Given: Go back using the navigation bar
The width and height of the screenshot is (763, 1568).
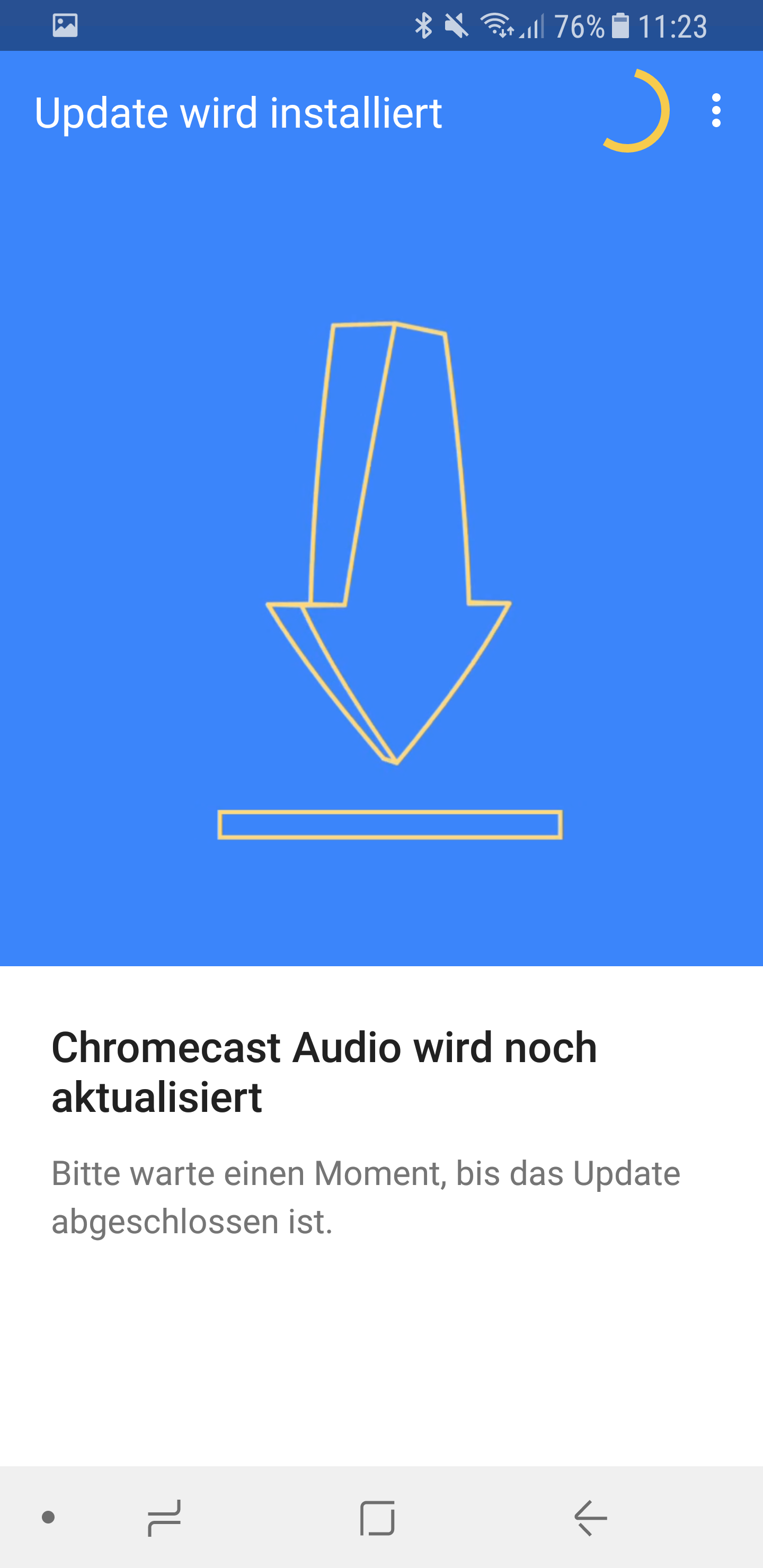Looking at the screenshot, I should tap(590, 1518).
